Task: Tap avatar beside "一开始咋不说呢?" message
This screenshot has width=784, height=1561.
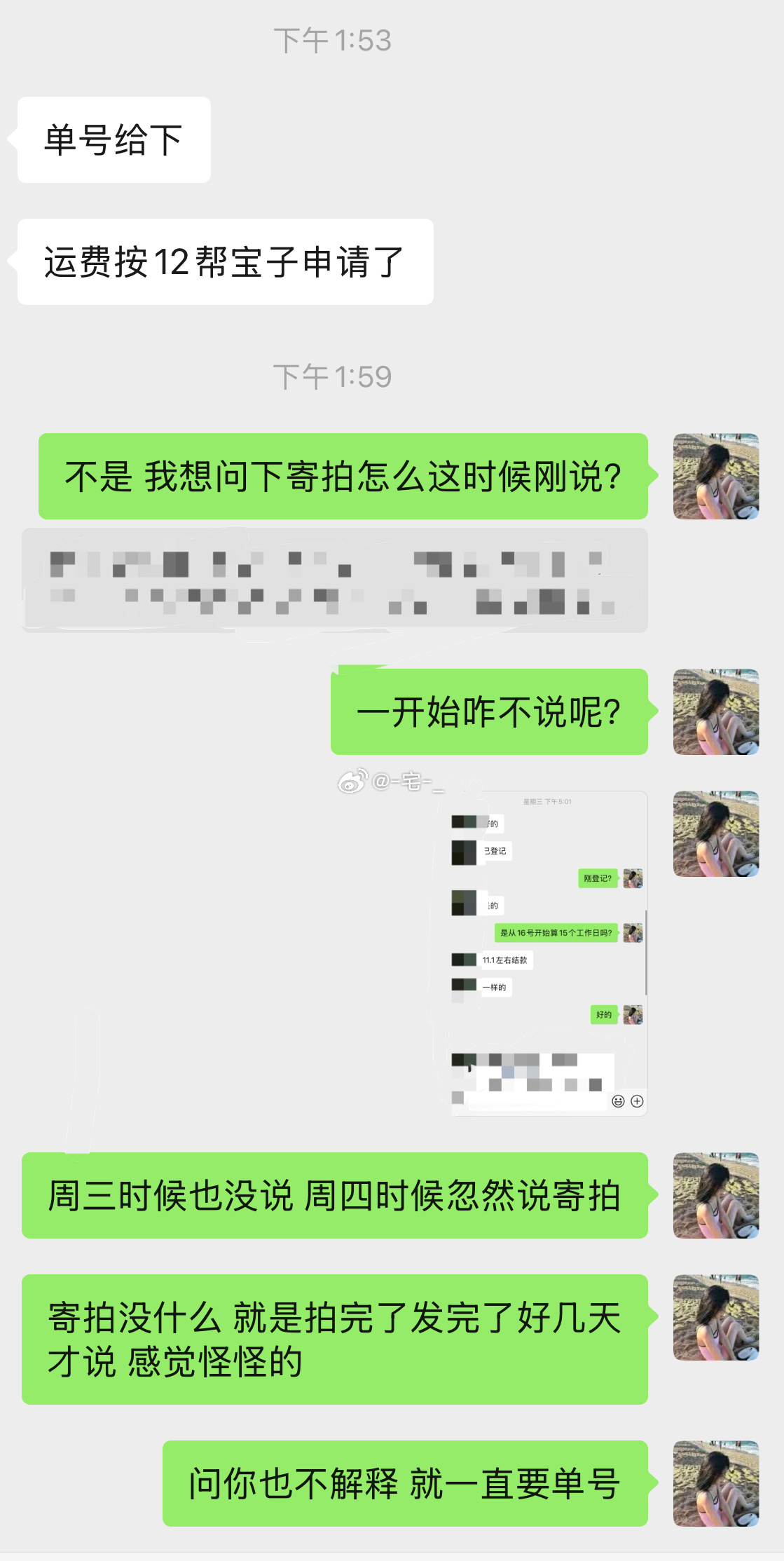Action: click(x=715, y=711)
